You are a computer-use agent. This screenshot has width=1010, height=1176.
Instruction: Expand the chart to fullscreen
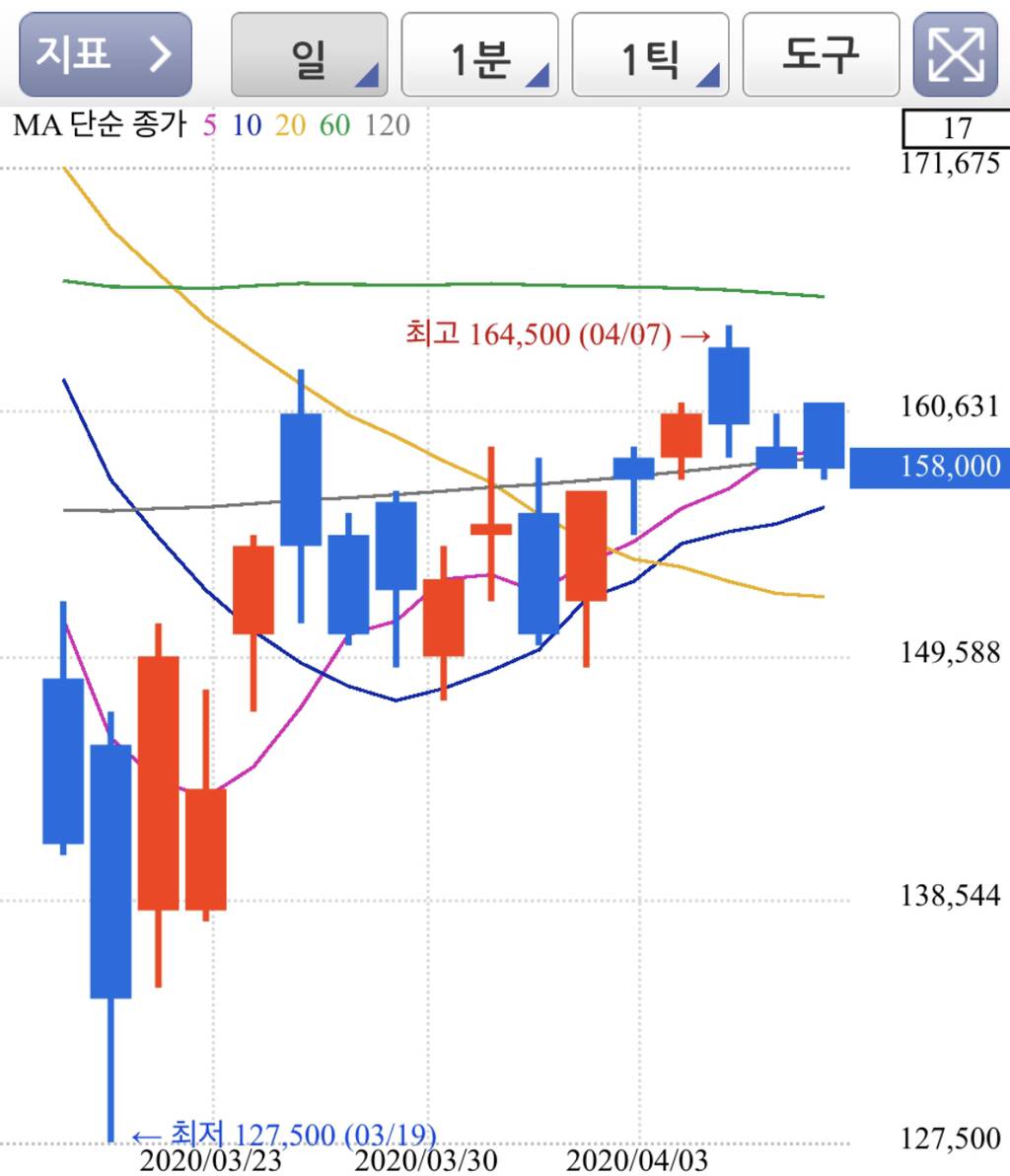point(956,54)
